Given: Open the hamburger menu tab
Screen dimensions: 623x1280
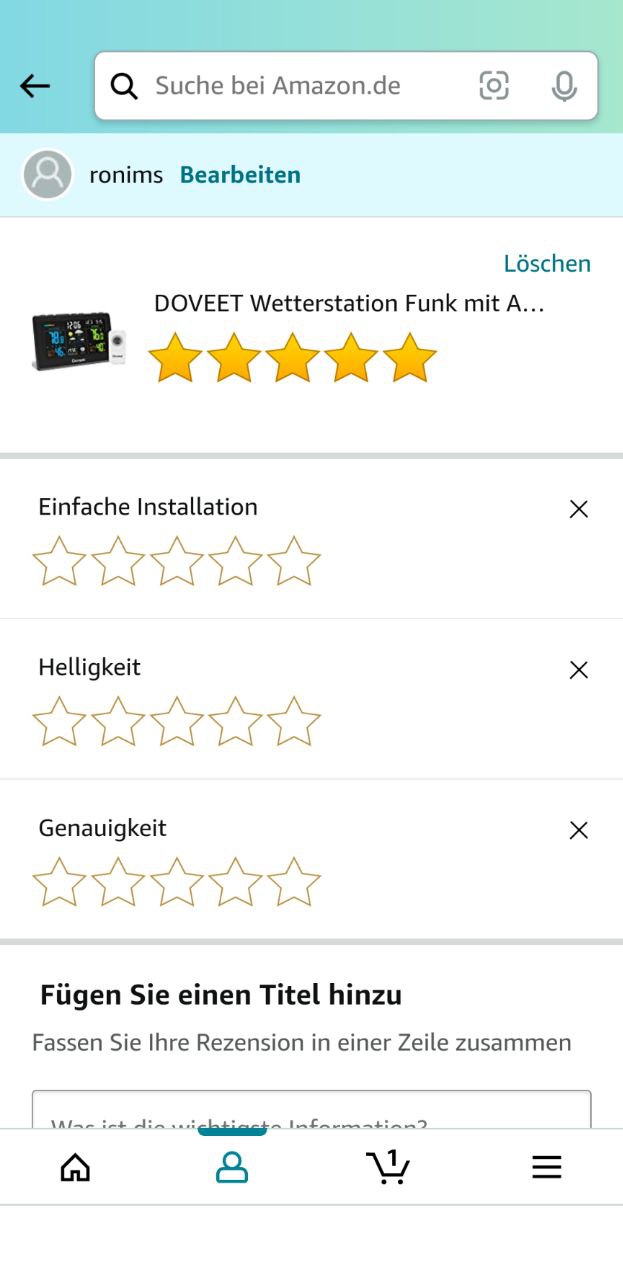Looking at the screenshot, I should tap(546, 1167).
